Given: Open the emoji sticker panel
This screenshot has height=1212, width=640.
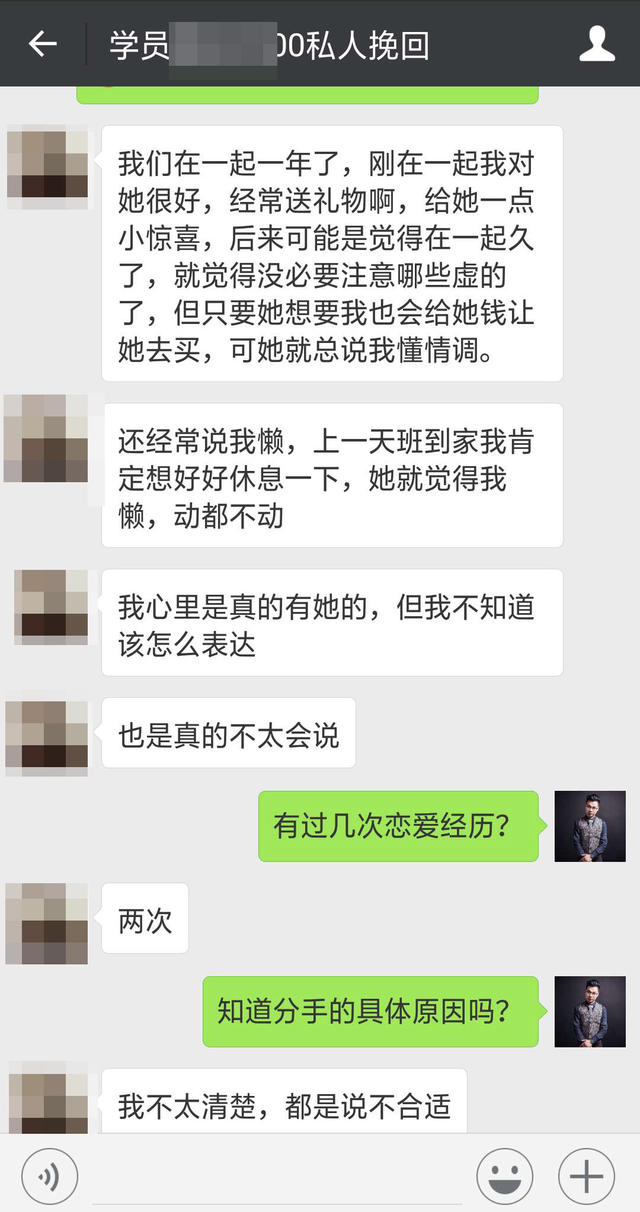Looking at the screenshot, I should pos(504,1177).
